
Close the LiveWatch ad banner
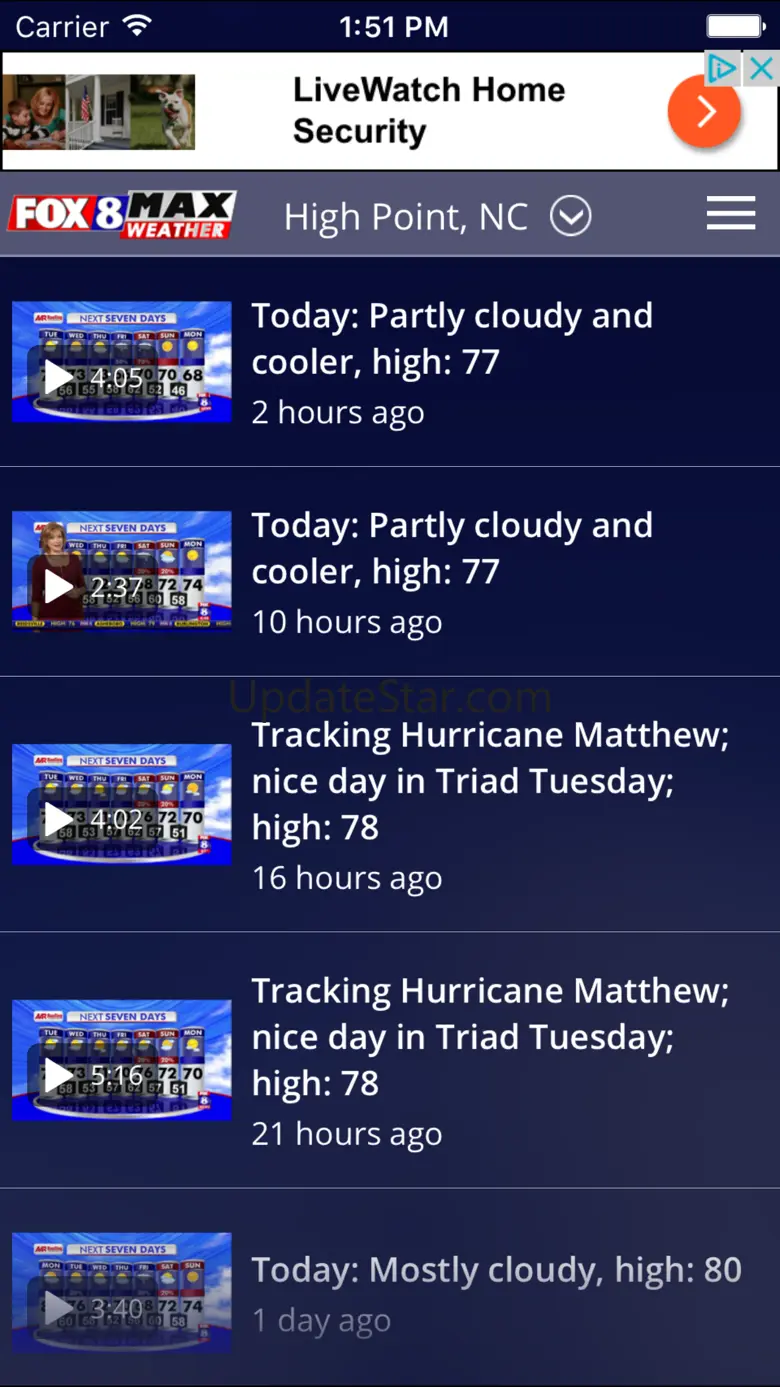tap(762, 68)
